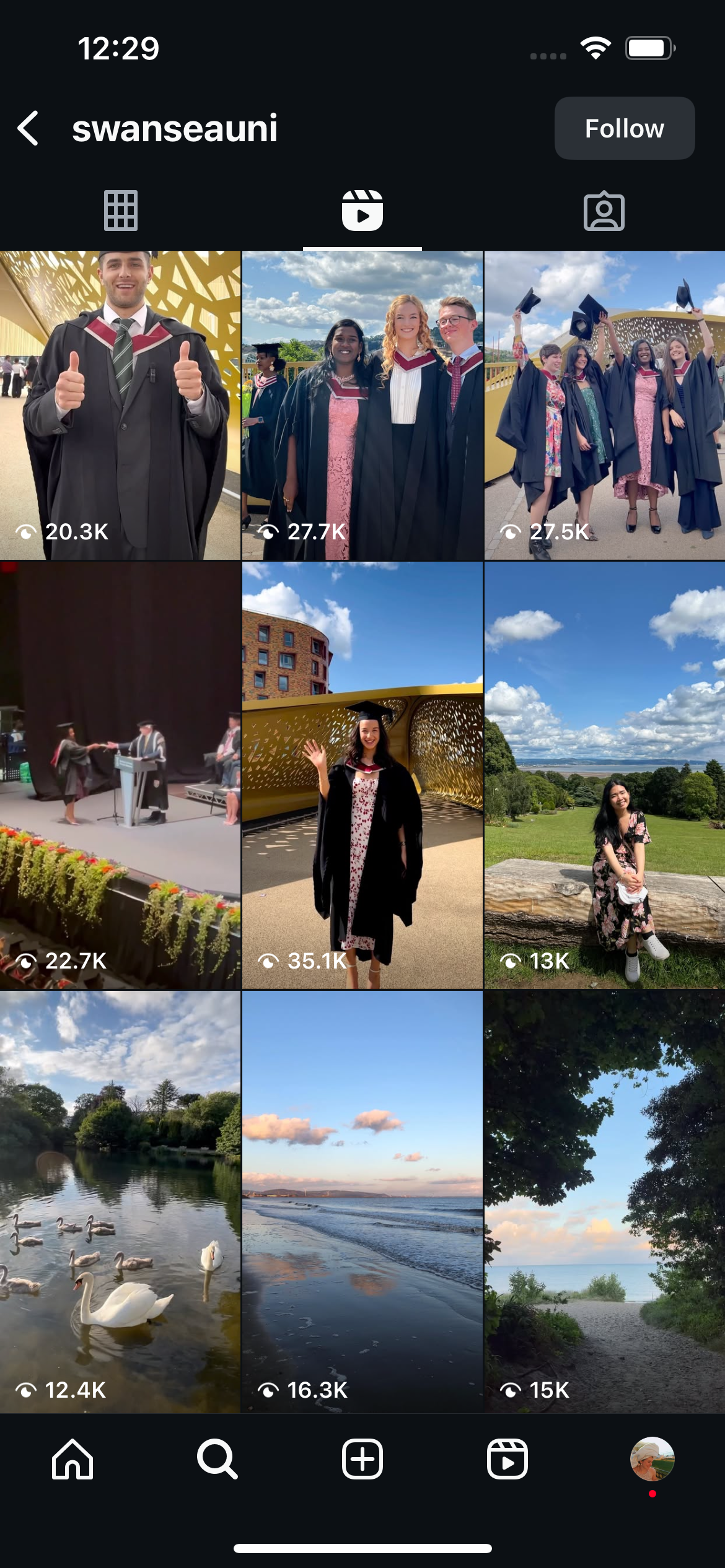Create a new post
This screenshot has width=725, height=1568.
362,1459
